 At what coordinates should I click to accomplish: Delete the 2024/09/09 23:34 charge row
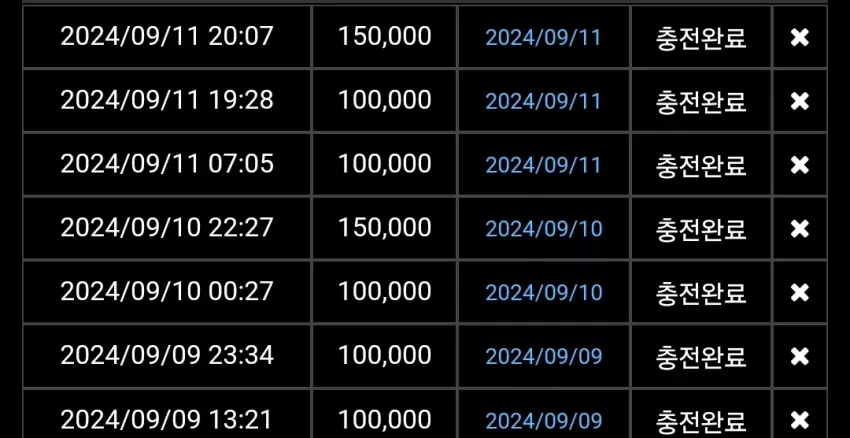click(x=800, y=357)
